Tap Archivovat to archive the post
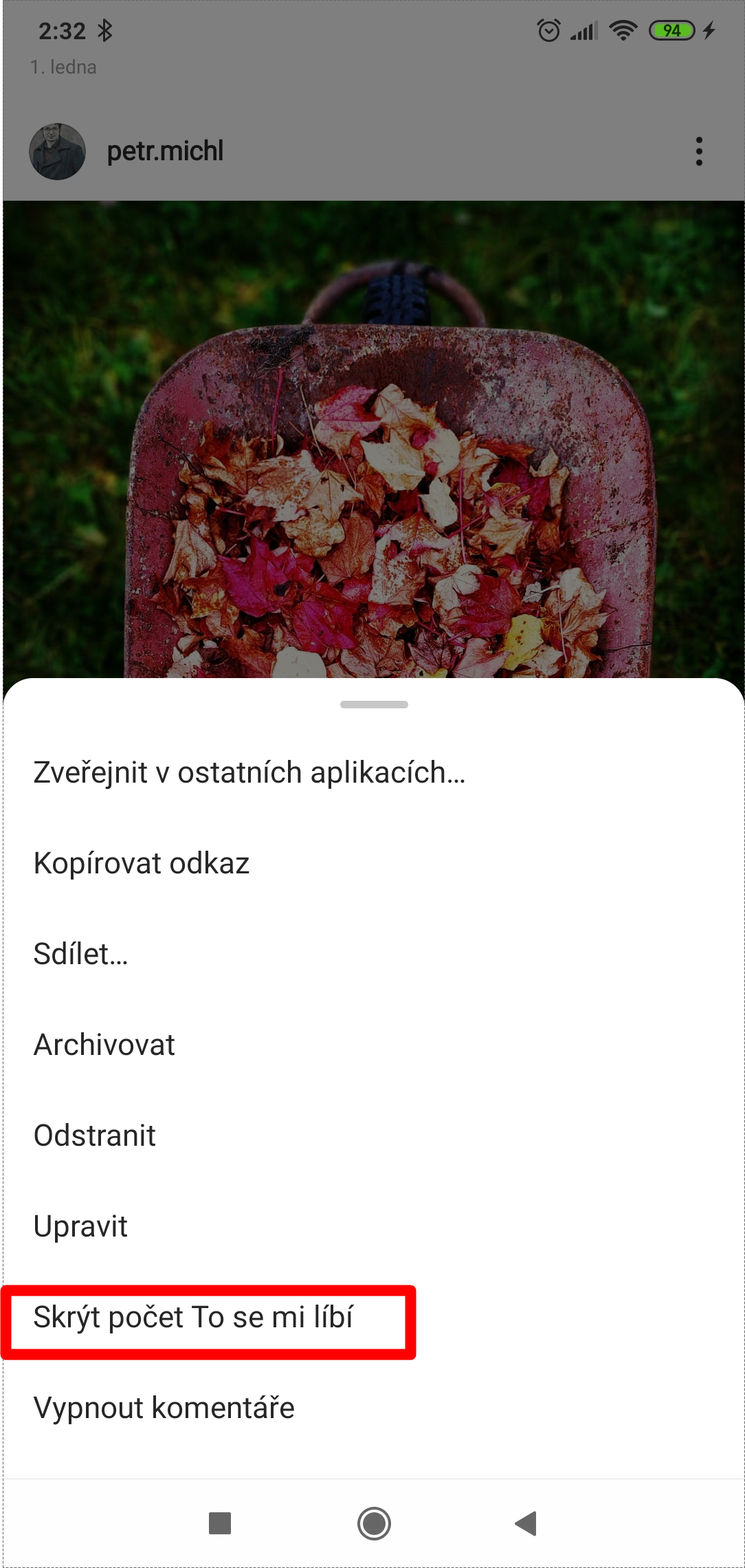The image size is (745, 1568). coord(104,1045)
